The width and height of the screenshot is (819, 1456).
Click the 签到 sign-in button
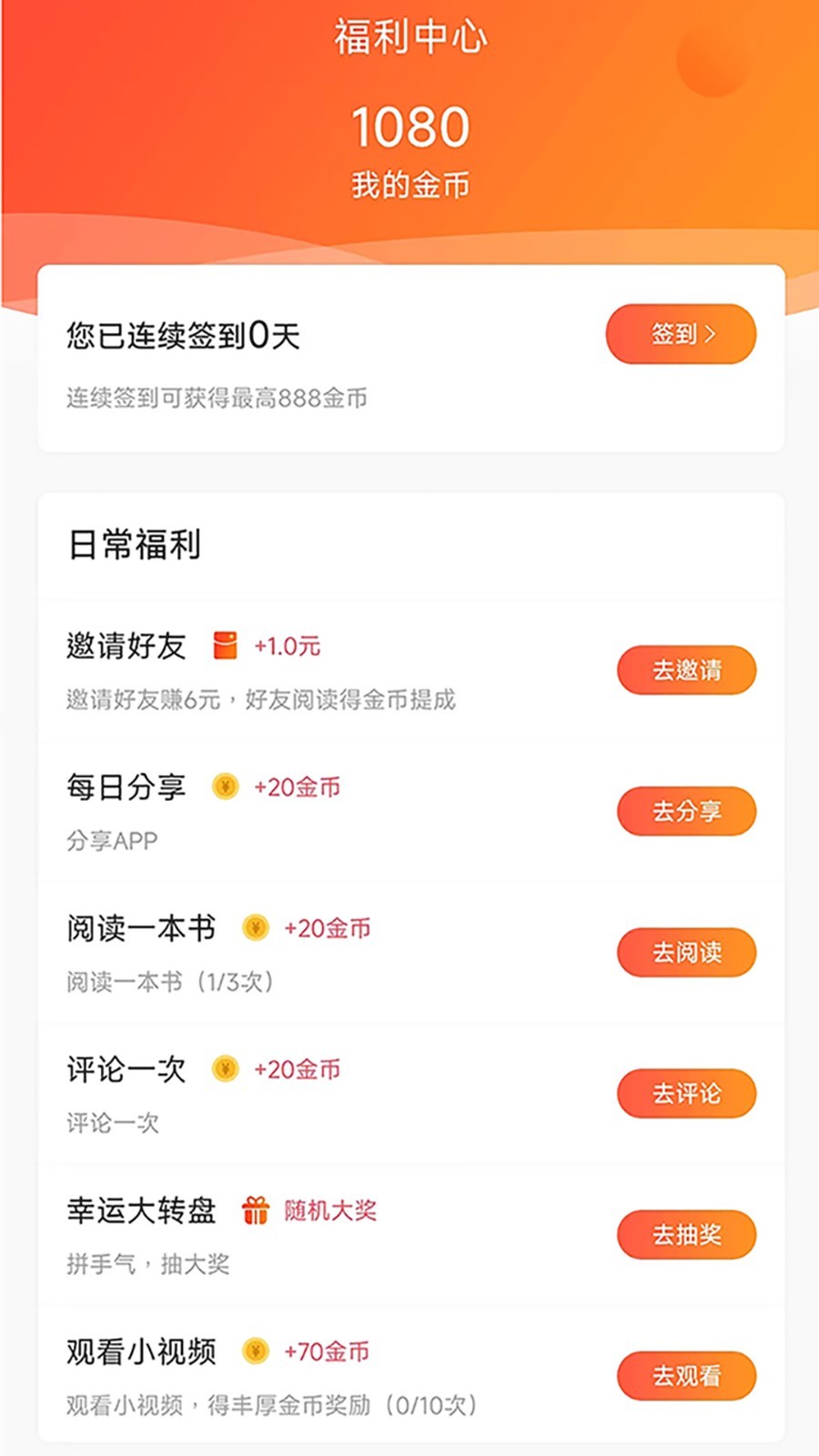coord(679,334)
